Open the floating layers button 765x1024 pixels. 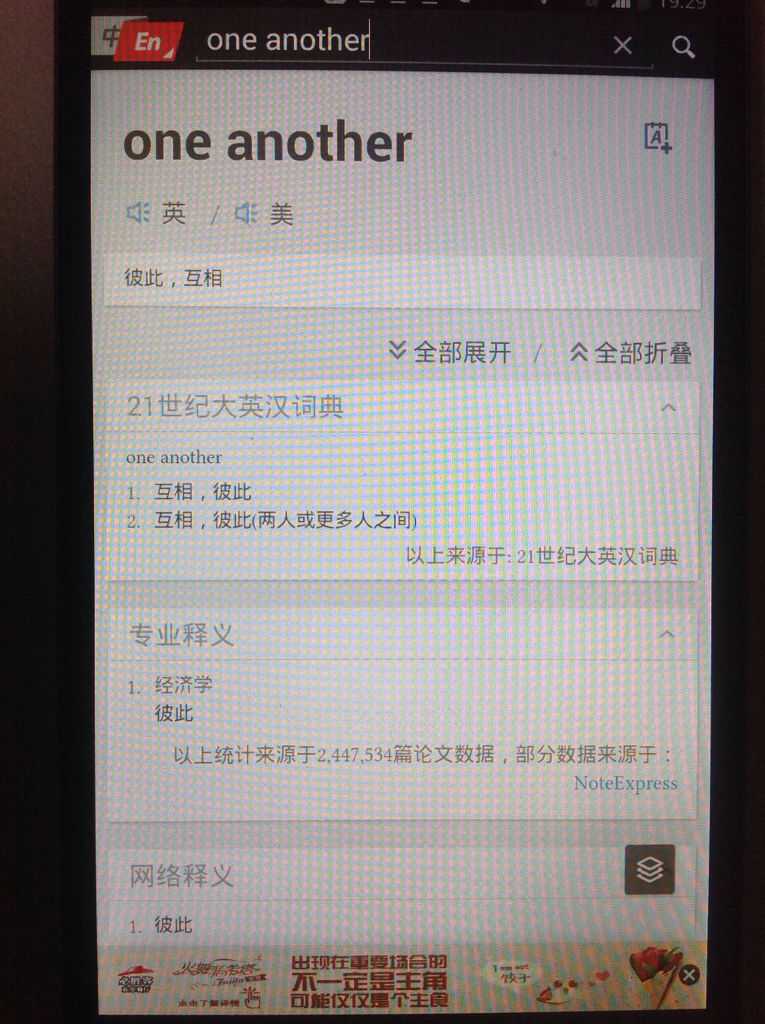click(x=650, y=870)
